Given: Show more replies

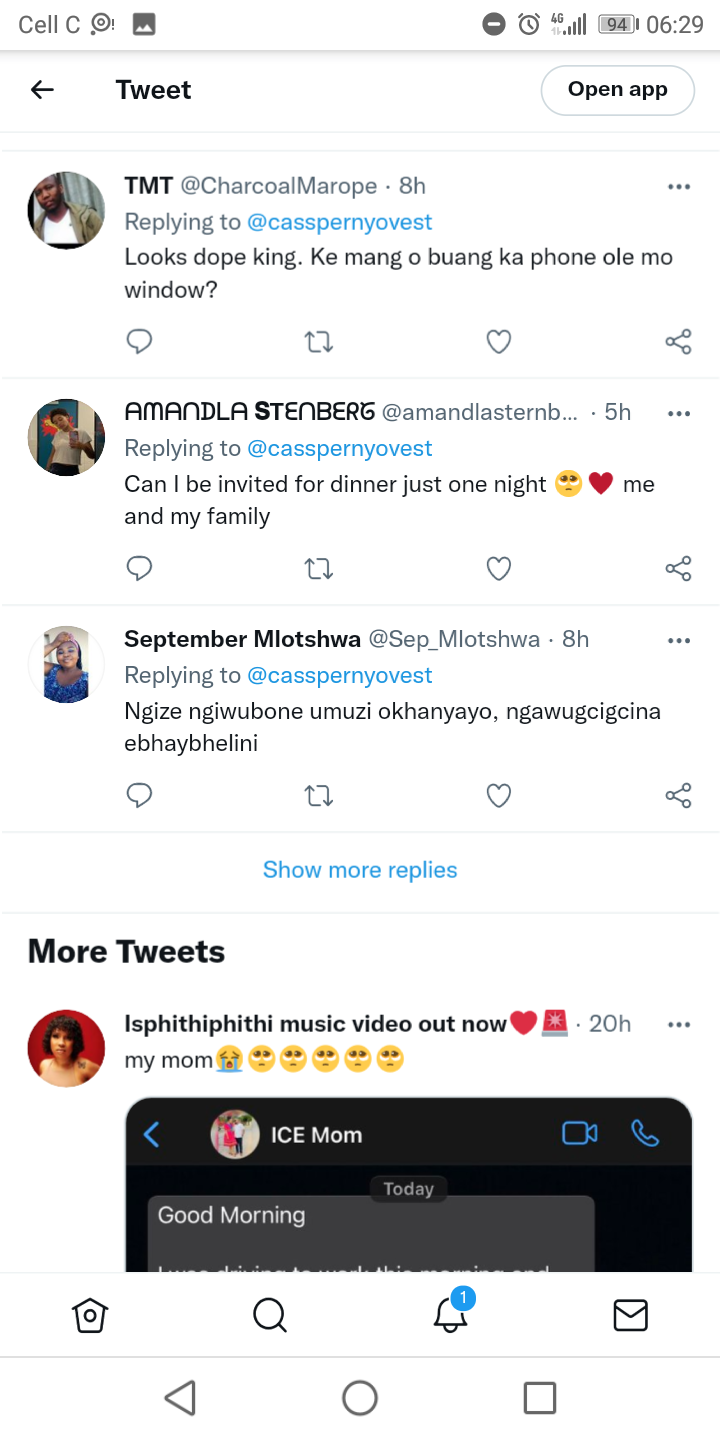Looking at the screenshot, I should pyautogui.click(x=360, y=870).
